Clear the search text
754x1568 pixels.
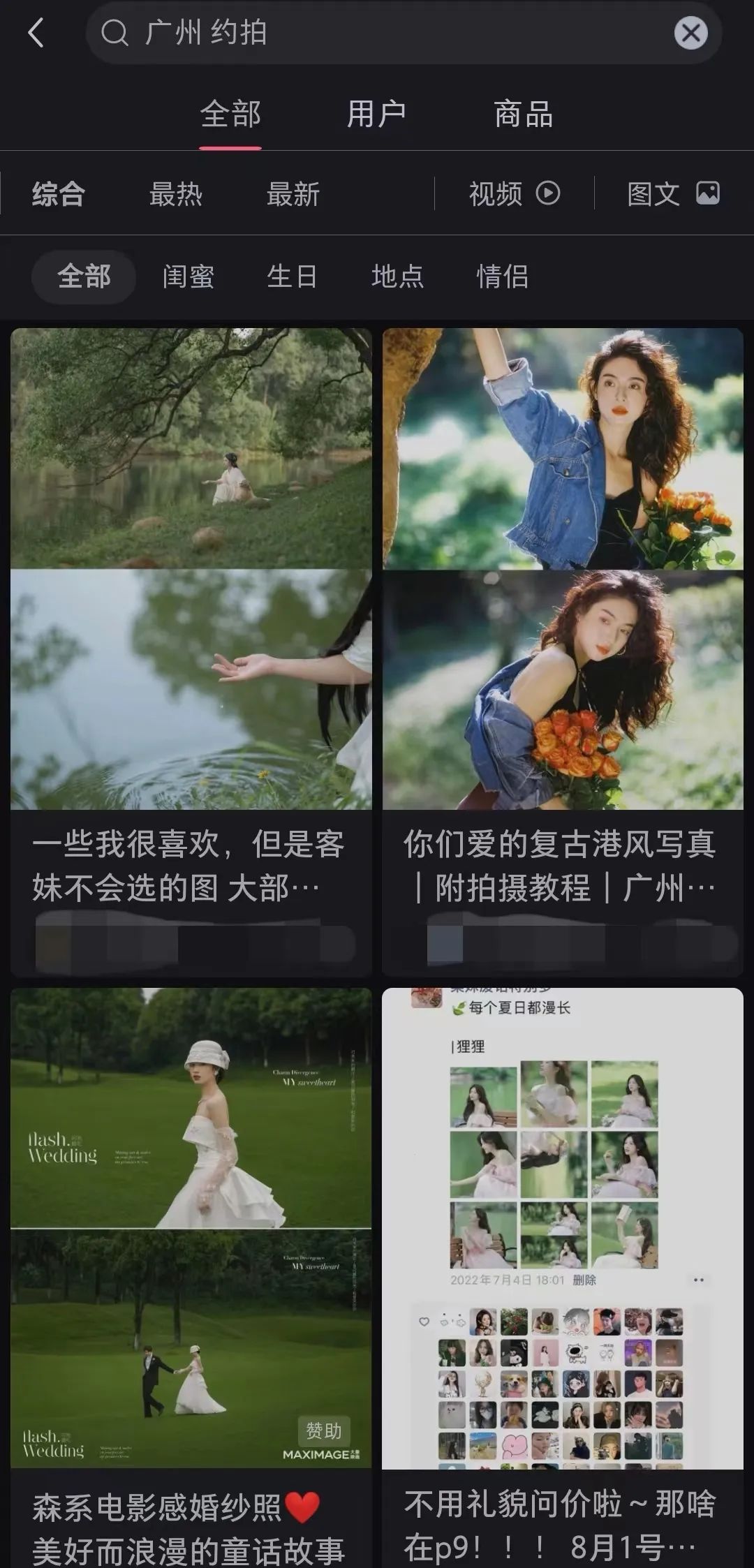click(690, 33)
